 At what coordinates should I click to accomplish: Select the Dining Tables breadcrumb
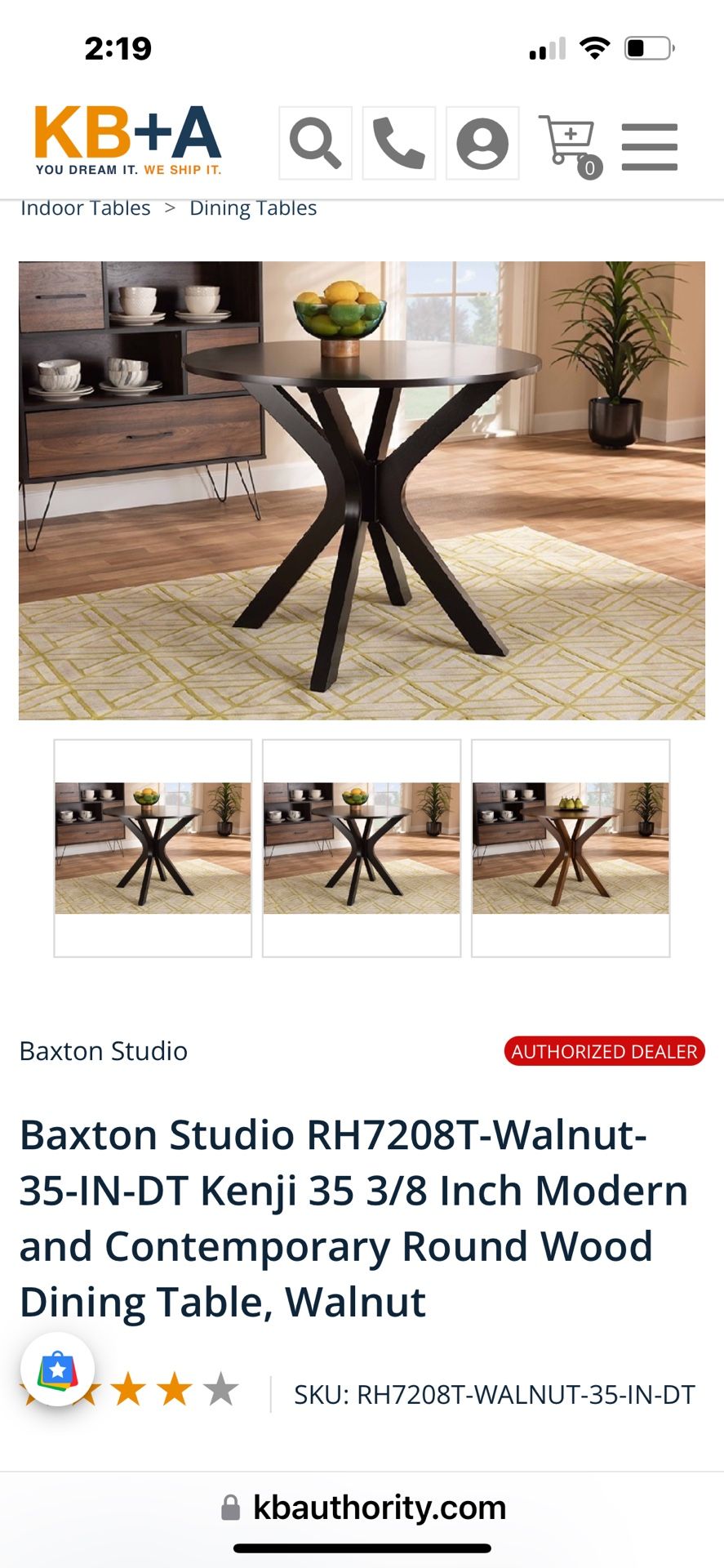(253, 207)
